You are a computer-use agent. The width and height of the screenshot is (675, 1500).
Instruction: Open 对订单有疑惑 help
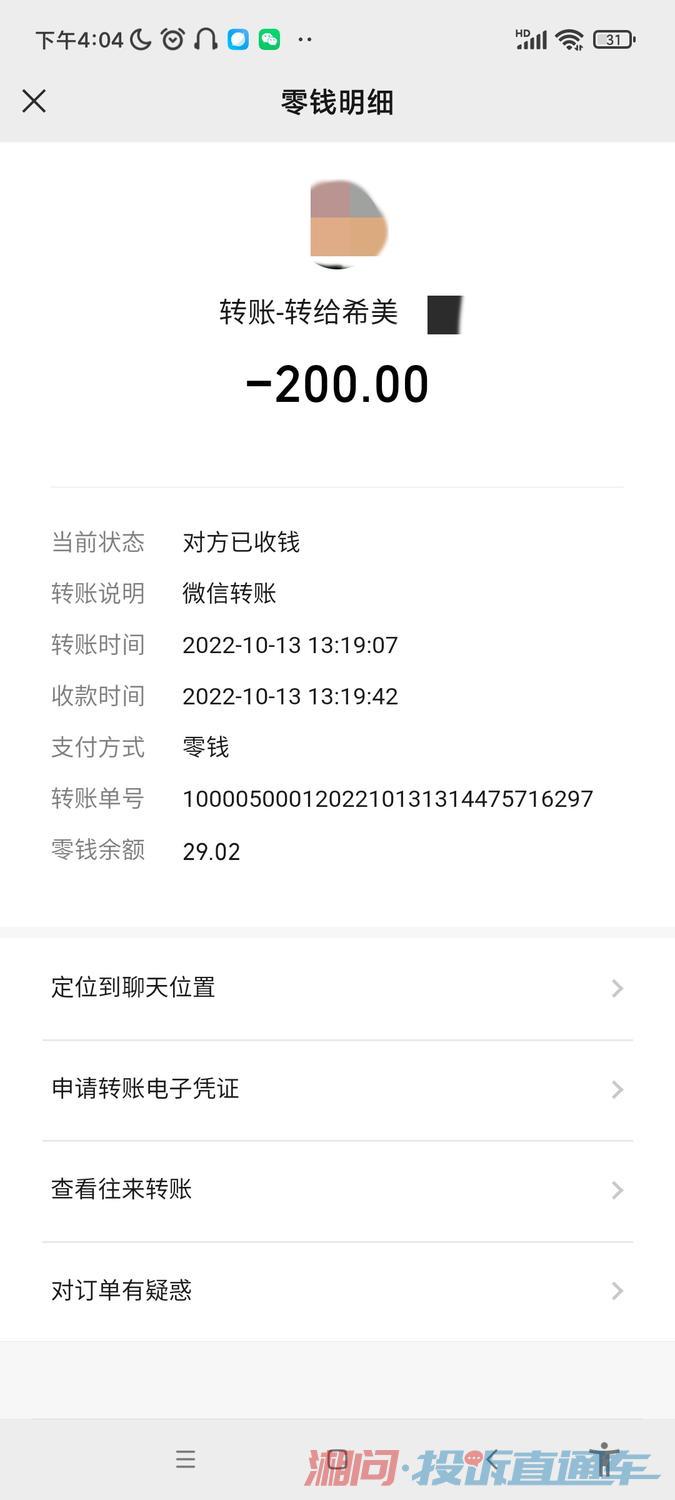(337, 1291)
